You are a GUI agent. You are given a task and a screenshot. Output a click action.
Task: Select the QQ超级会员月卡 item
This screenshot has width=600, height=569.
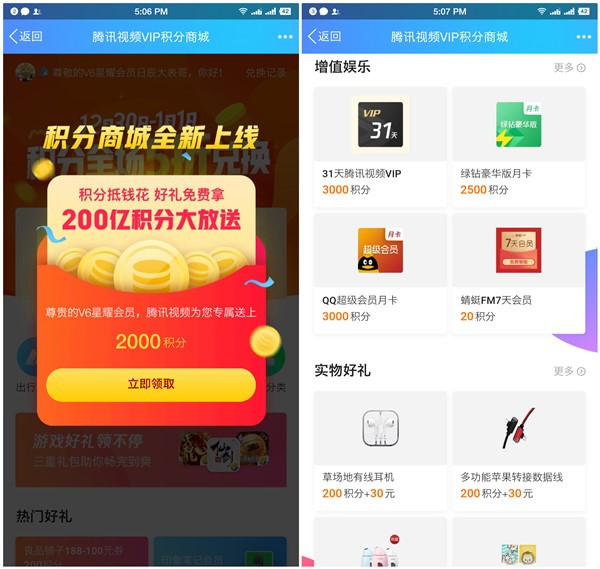tap(380, 270)
